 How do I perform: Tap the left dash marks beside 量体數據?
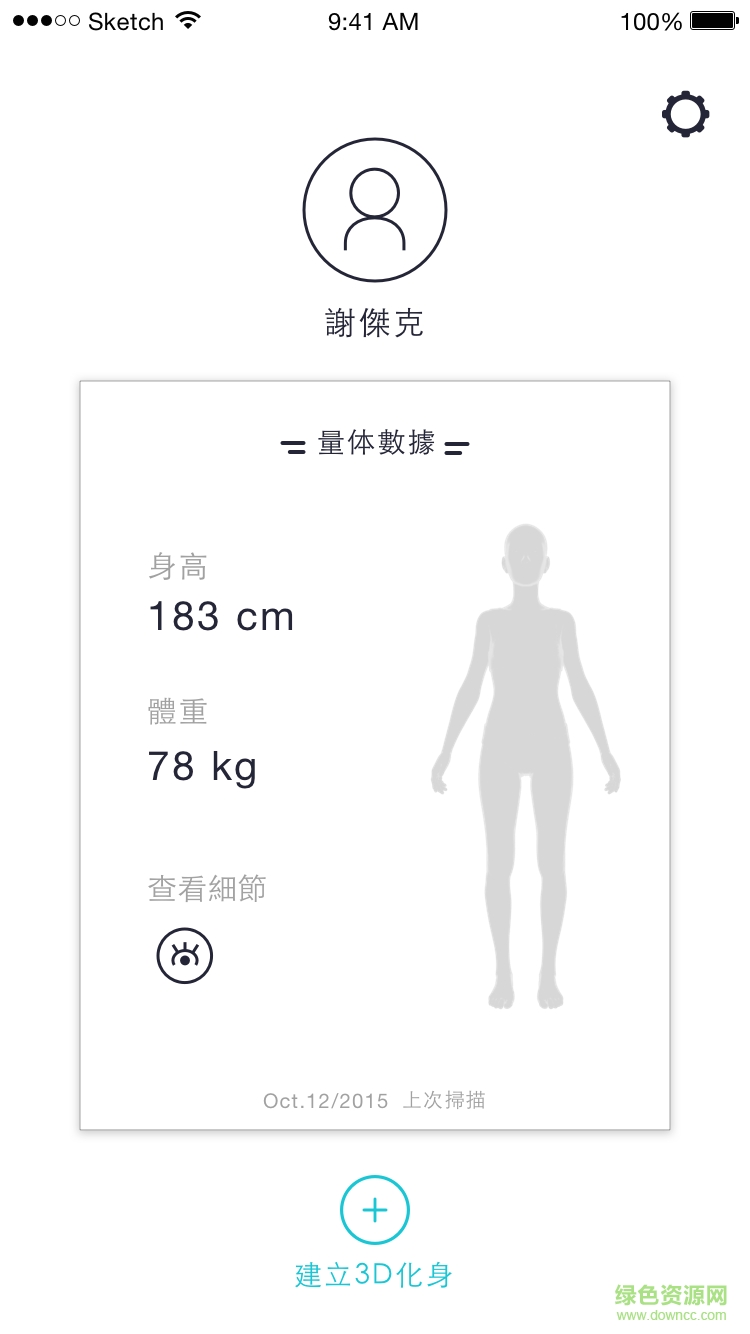click(x=291, y=446)
